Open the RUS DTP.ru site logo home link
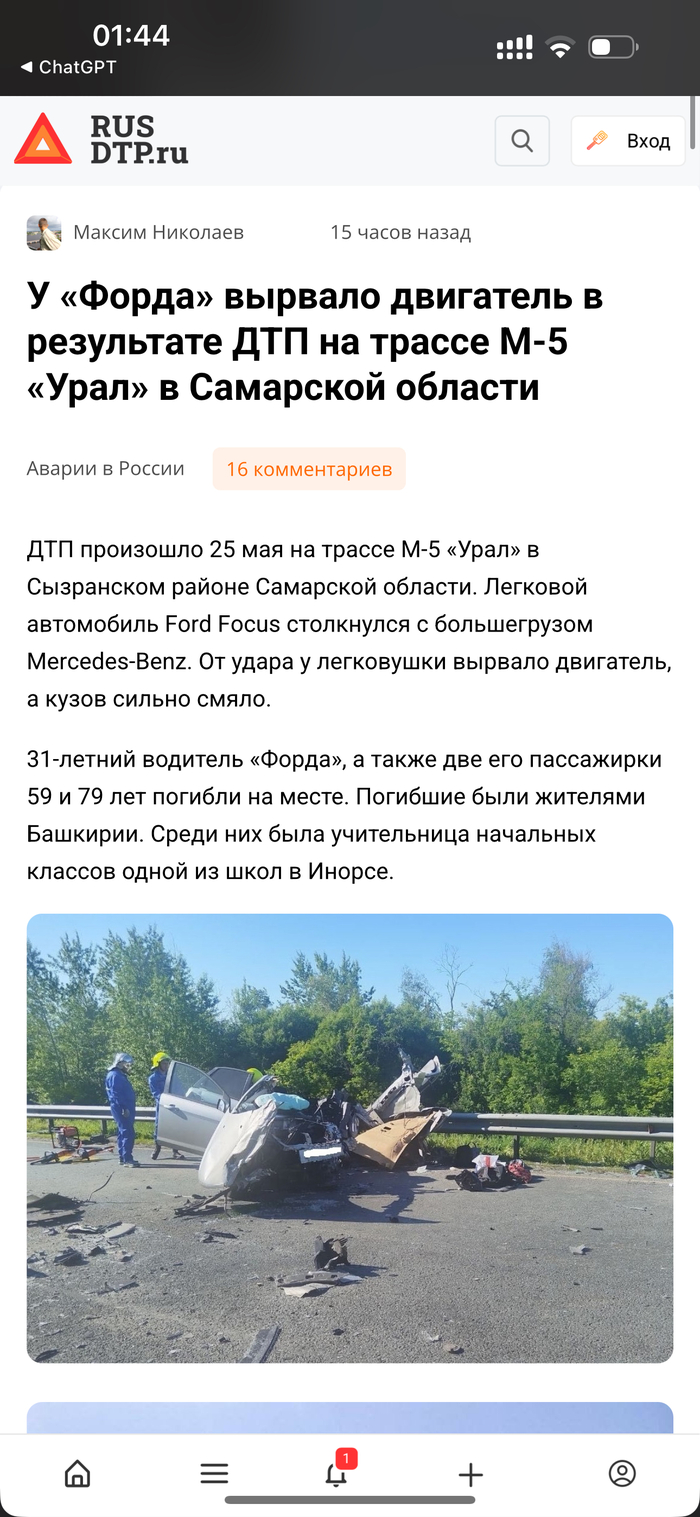This screenshot has width=700, height=1517. tap(101, 139)
